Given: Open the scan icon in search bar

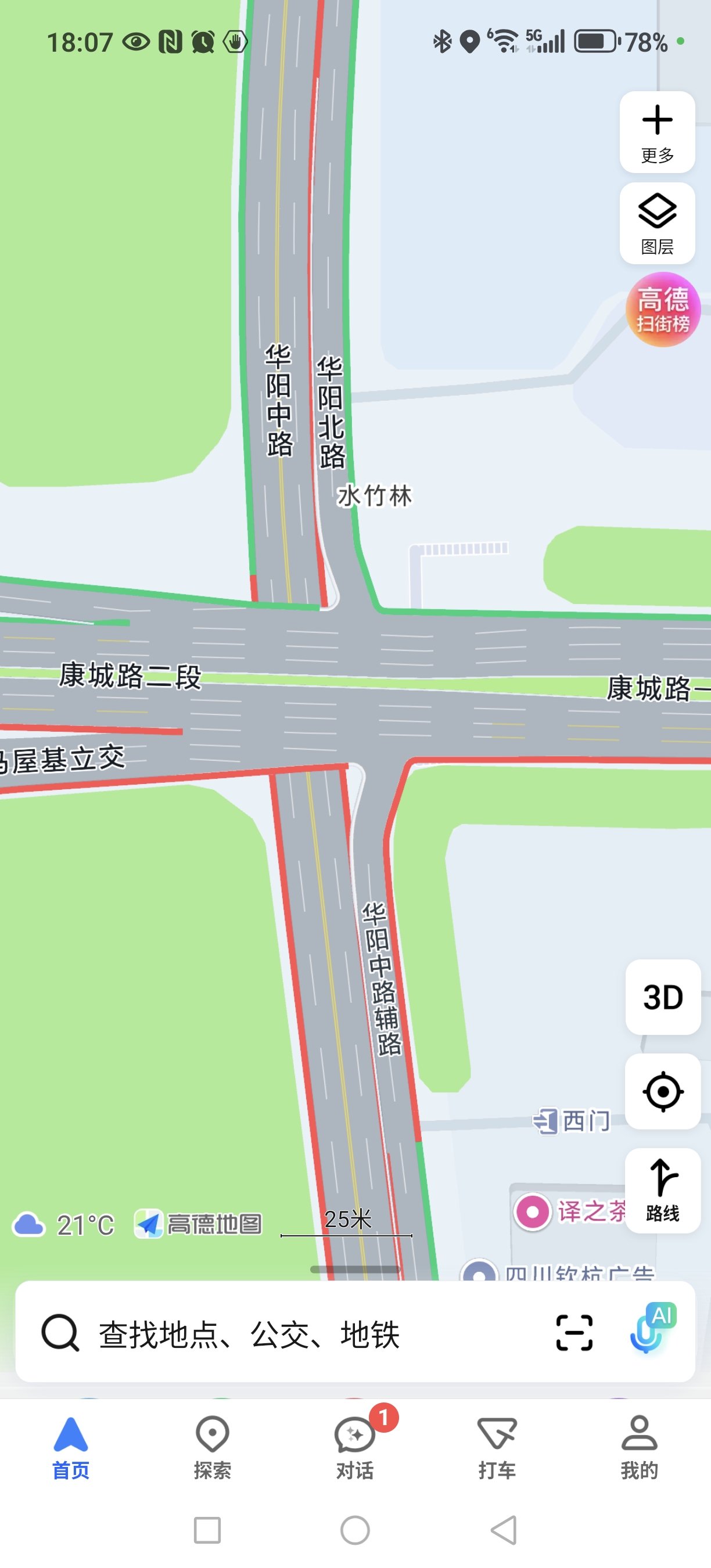Looking at the screenshot, I should tap(574, 1333).
